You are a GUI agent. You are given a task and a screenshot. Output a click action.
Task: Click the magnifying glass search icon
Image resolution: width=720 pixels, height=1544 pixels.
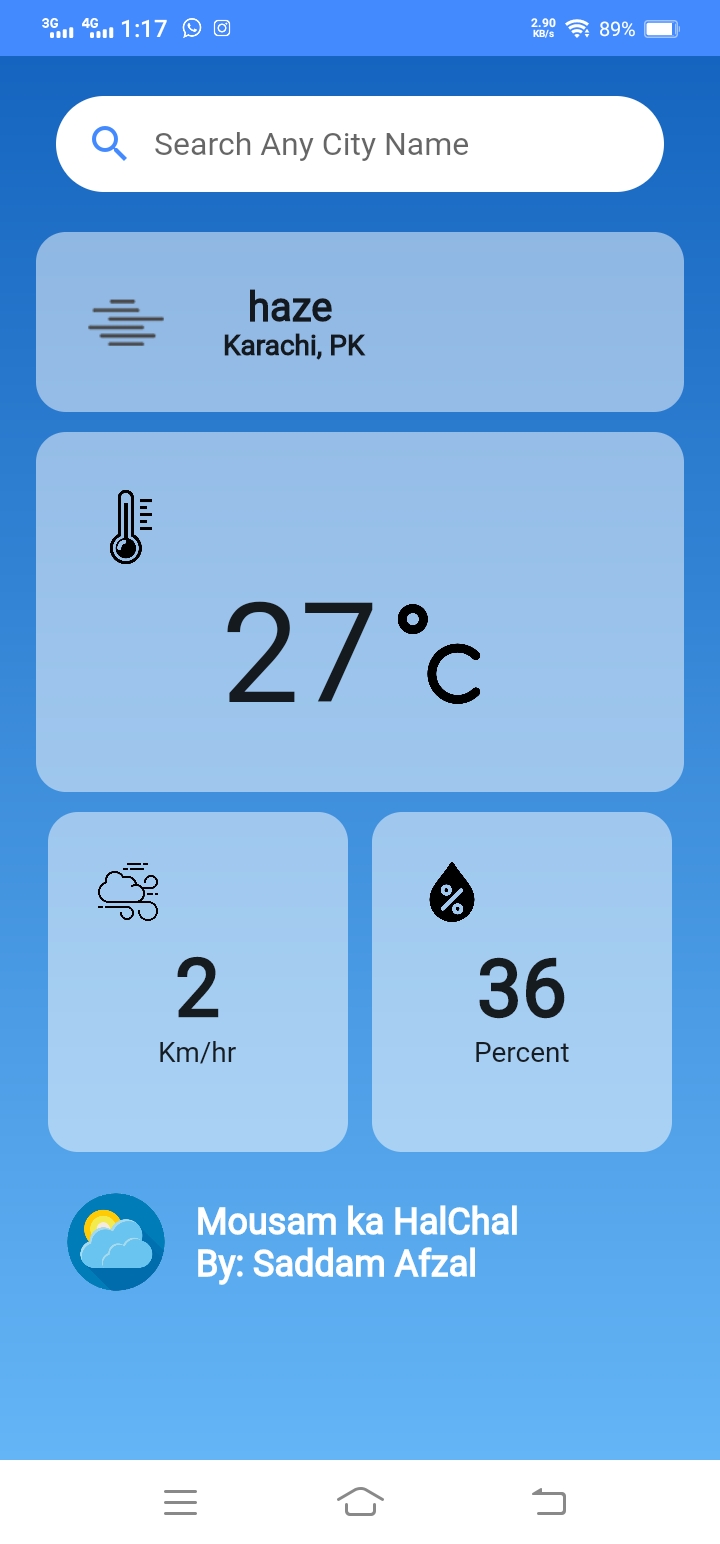coord(110,144)
